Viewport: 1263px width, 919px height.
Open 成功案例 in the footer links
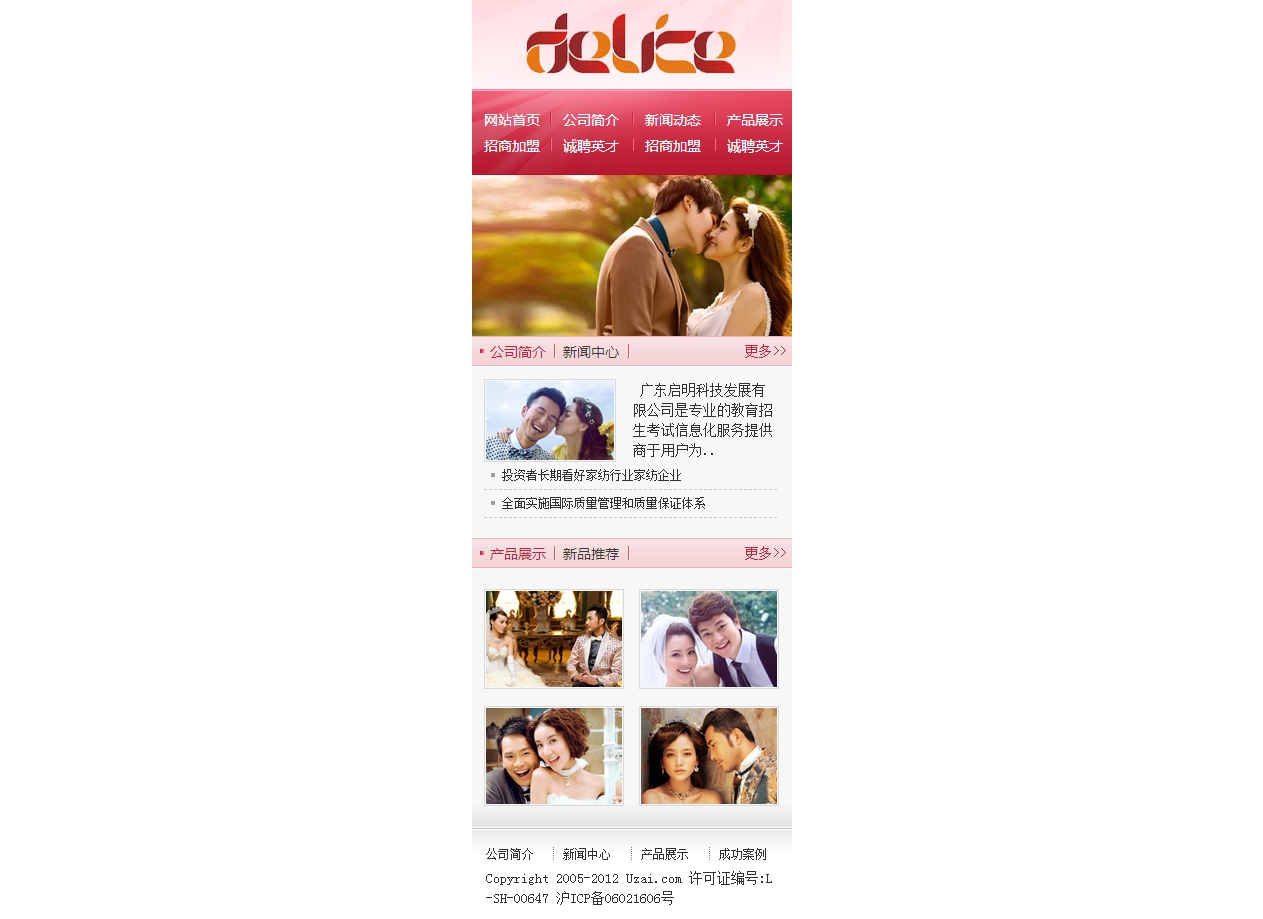[x=742, y=855]
